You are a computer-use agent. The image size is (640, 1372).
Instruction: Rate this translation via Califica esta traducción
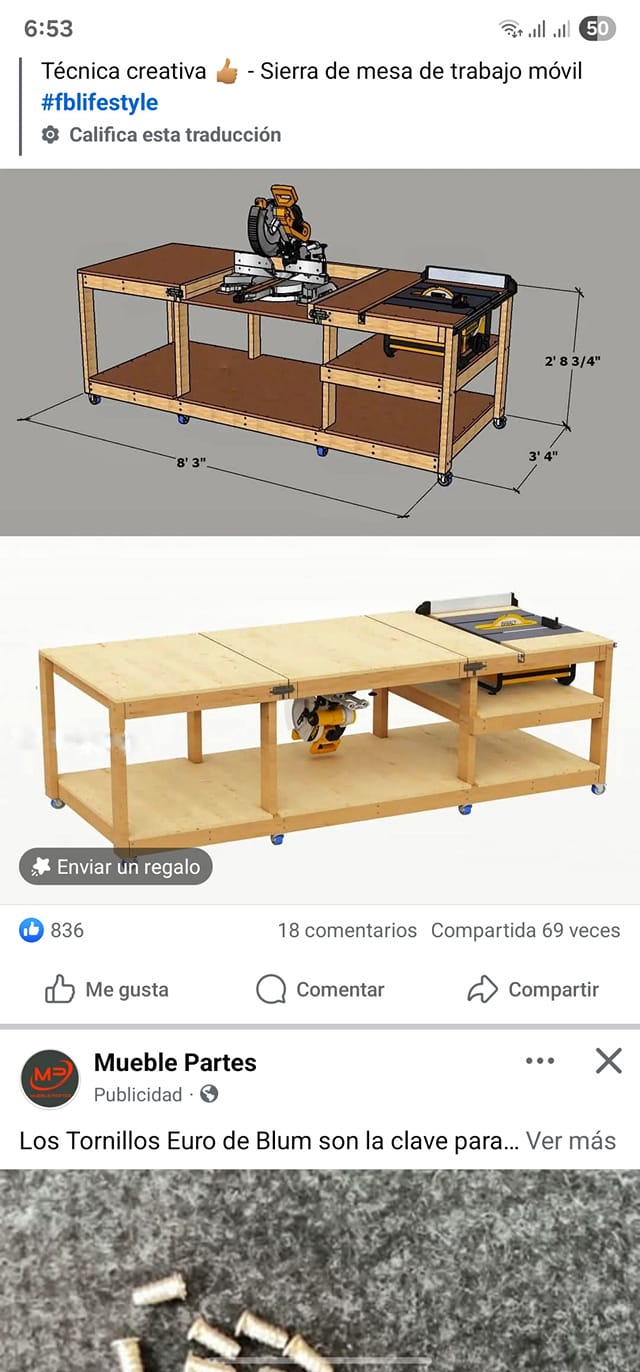point(174,135)
